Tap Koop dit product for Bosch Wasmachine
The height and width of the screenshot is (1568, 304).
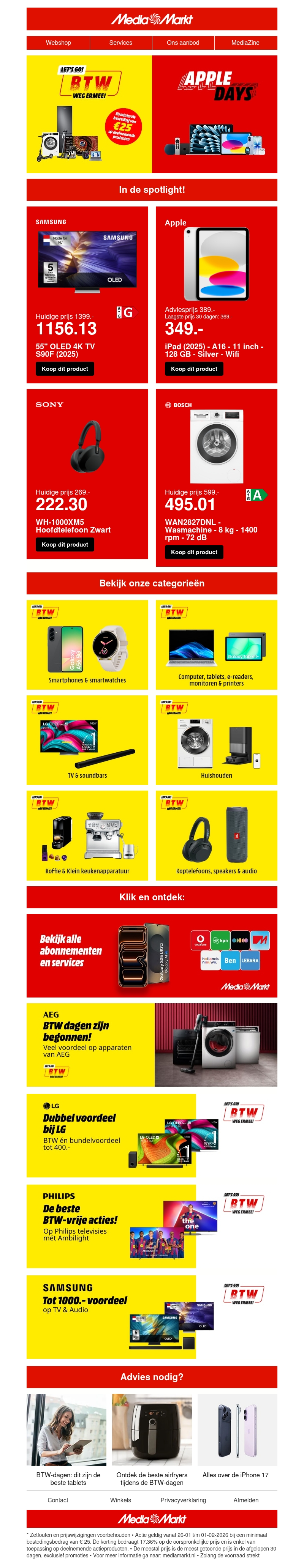194,552
